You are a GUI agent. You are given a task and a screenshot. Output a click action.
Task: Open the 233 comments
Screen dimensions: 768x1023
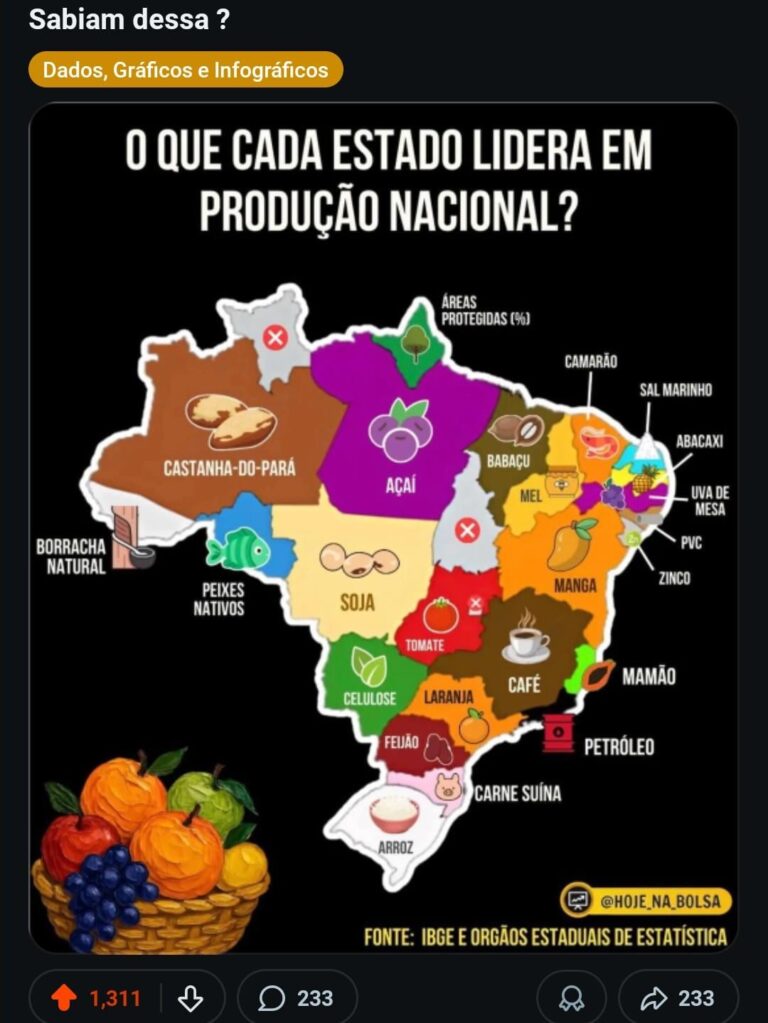pyautogui.click(x=296, y=997)
